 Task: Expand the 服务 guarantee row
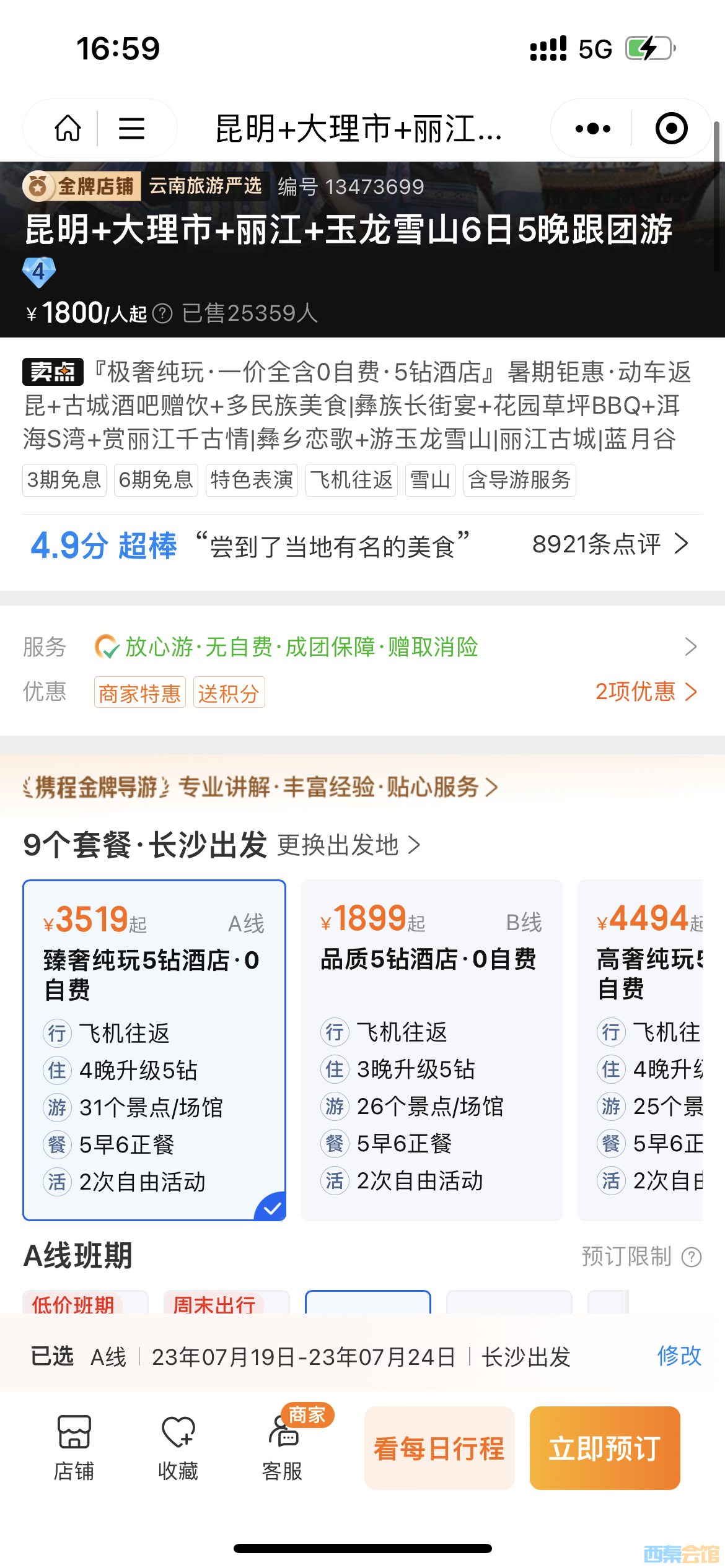397,647
